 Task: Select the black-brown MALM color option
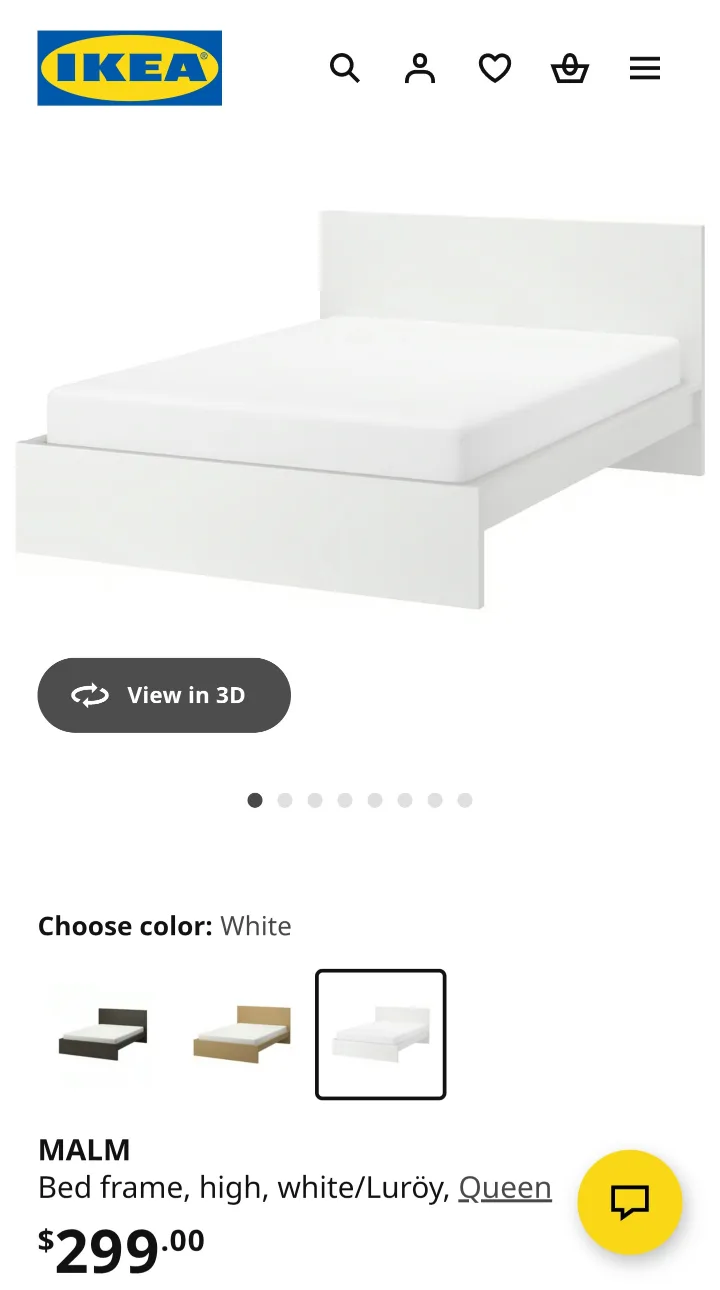(x=101, y=1035)
